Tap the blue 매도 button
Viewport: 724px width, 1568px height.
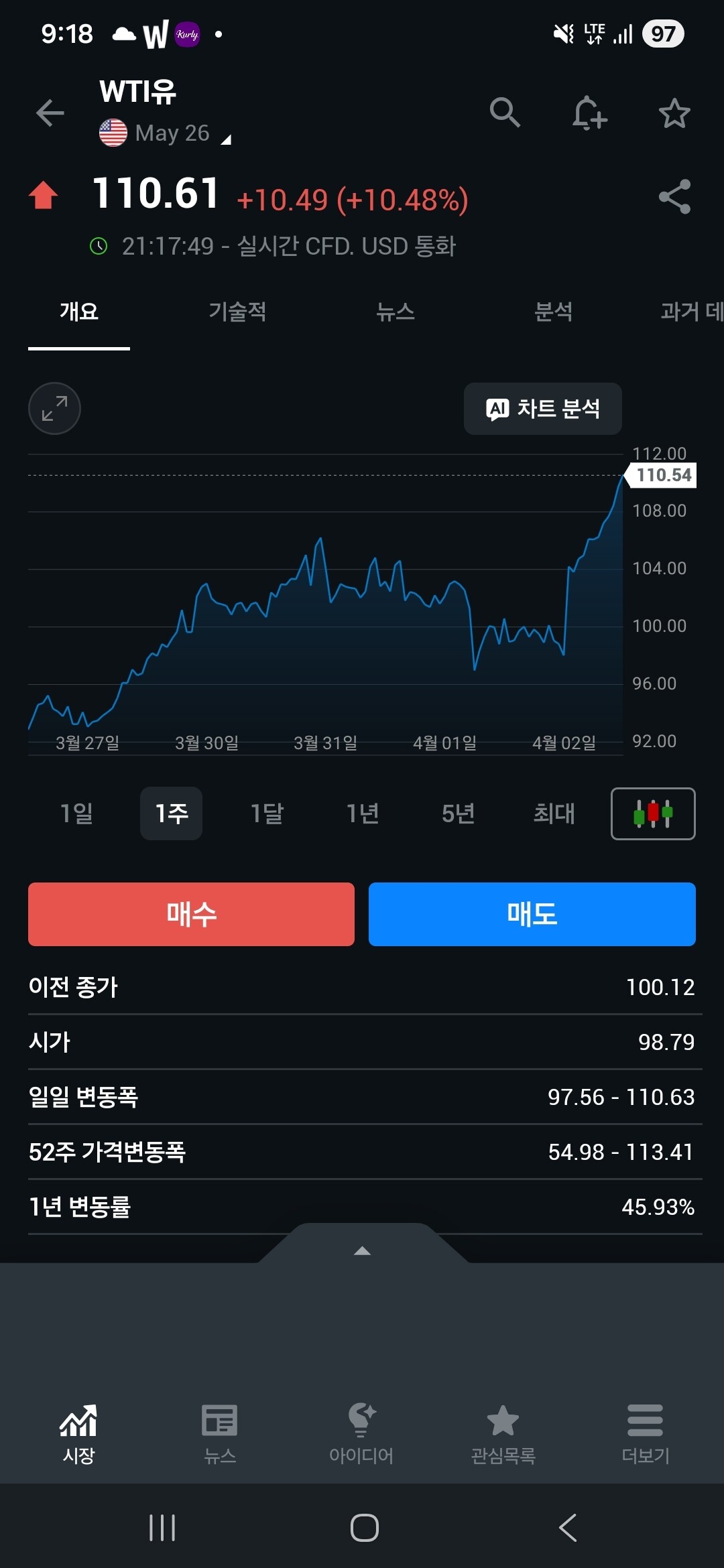tap(532, 914)
